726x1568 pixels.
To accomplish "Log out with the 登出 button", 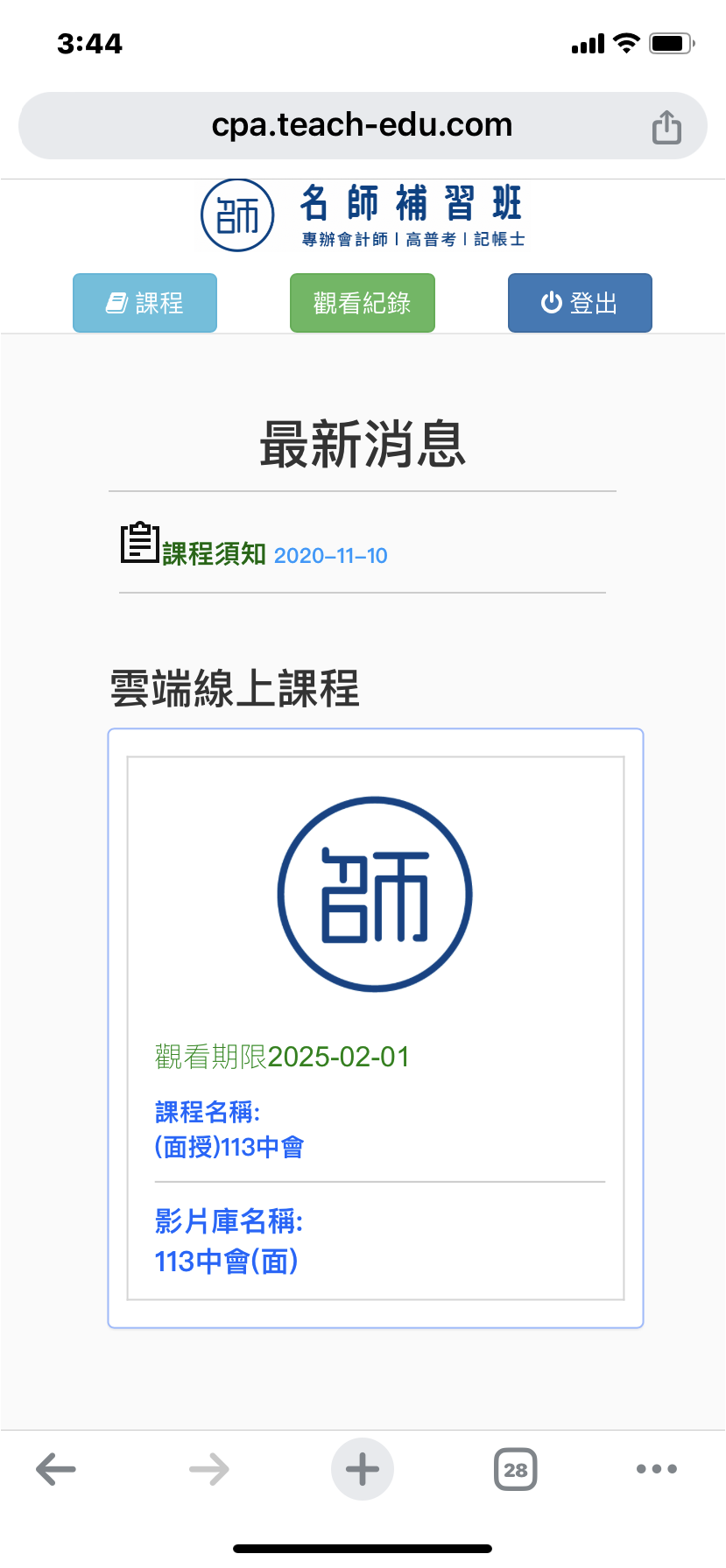I will click(580, 303).
